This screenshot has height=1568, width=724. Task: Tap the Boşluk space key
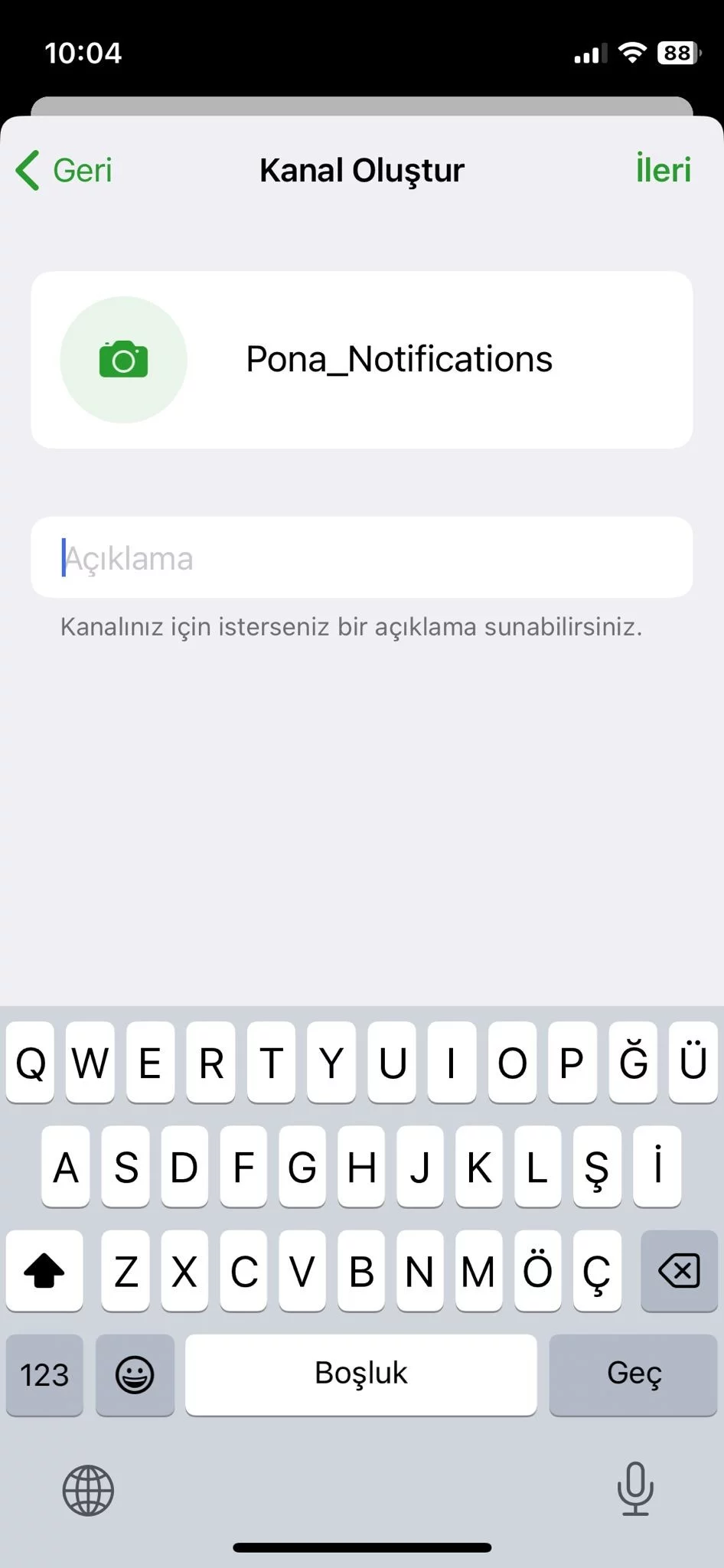(x=361, y=1374)
